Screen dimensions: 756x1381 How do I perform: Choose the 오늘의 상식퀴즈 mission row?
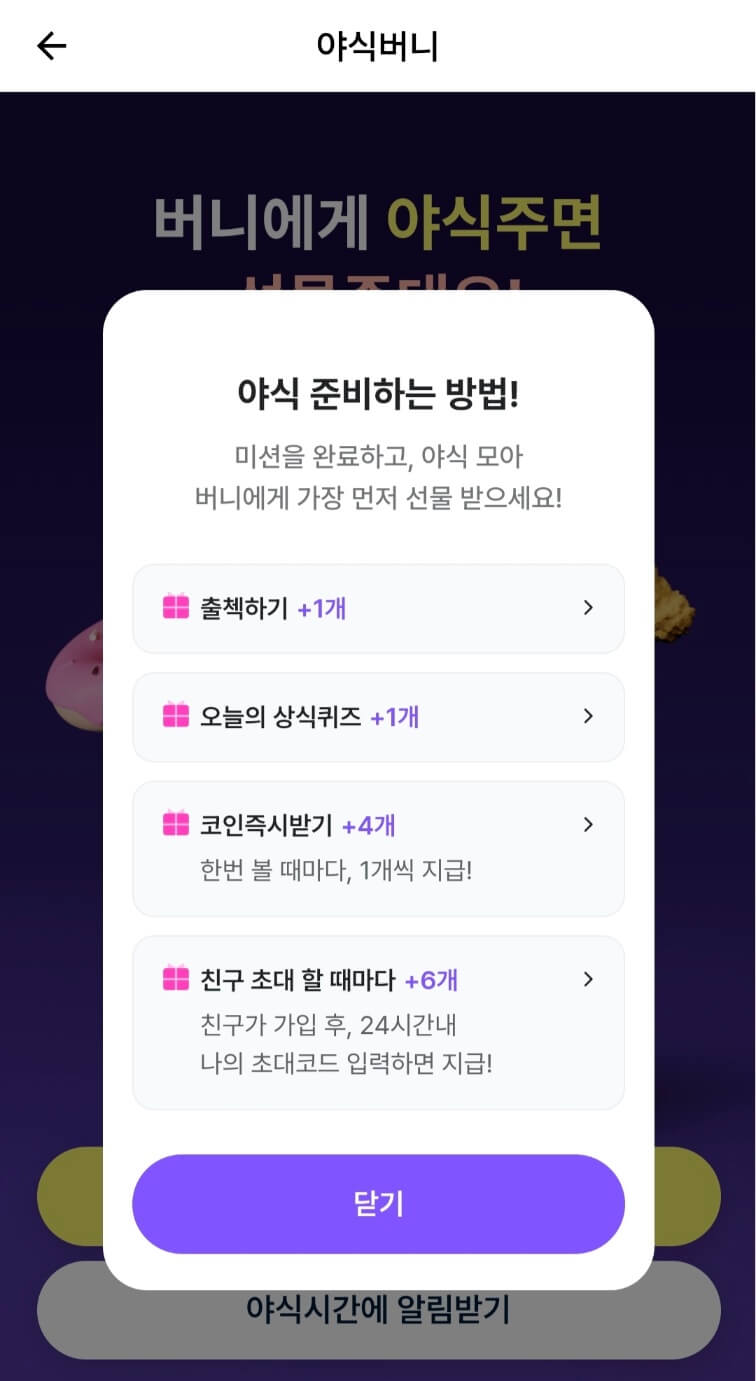click(377, 716)
